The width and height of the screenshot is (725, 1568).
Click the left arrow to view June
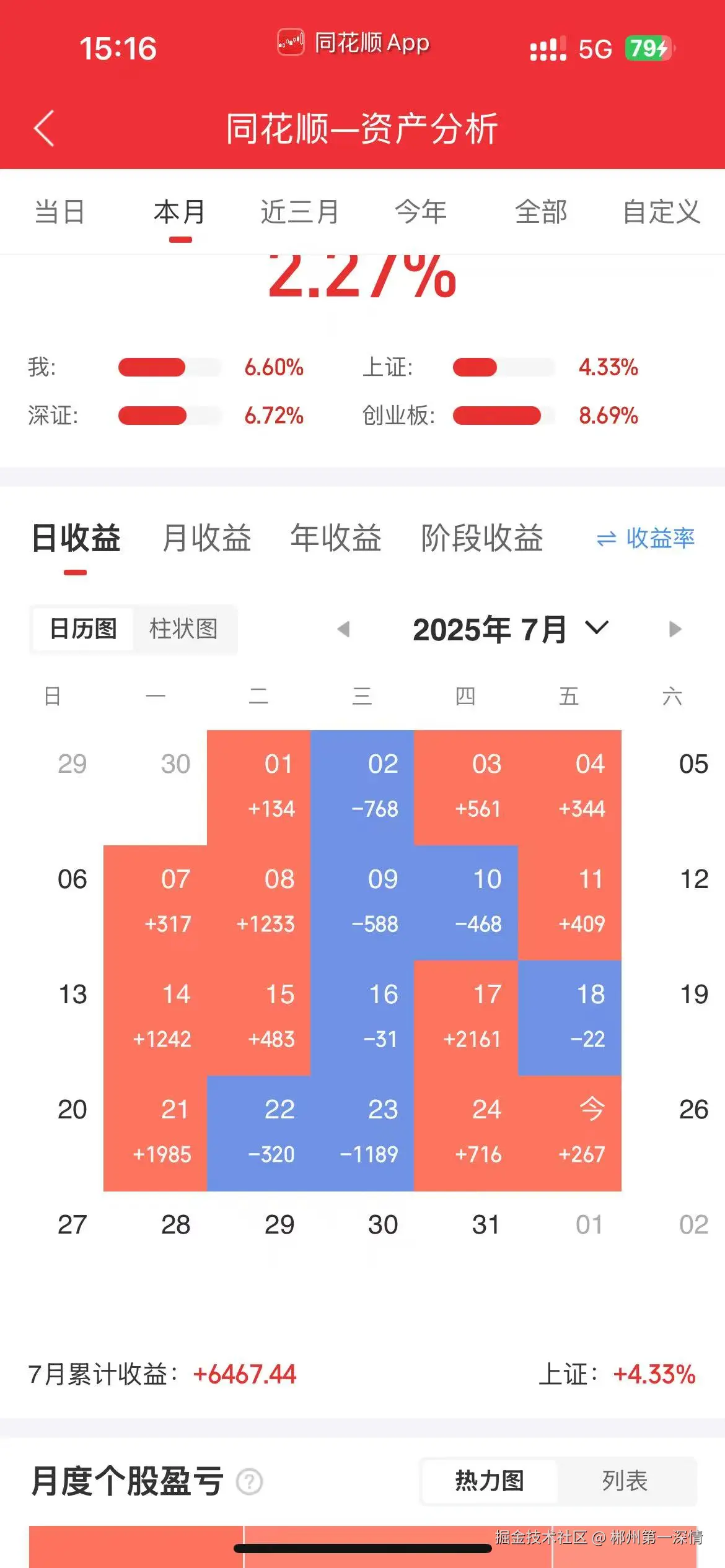tap(345, 629)
